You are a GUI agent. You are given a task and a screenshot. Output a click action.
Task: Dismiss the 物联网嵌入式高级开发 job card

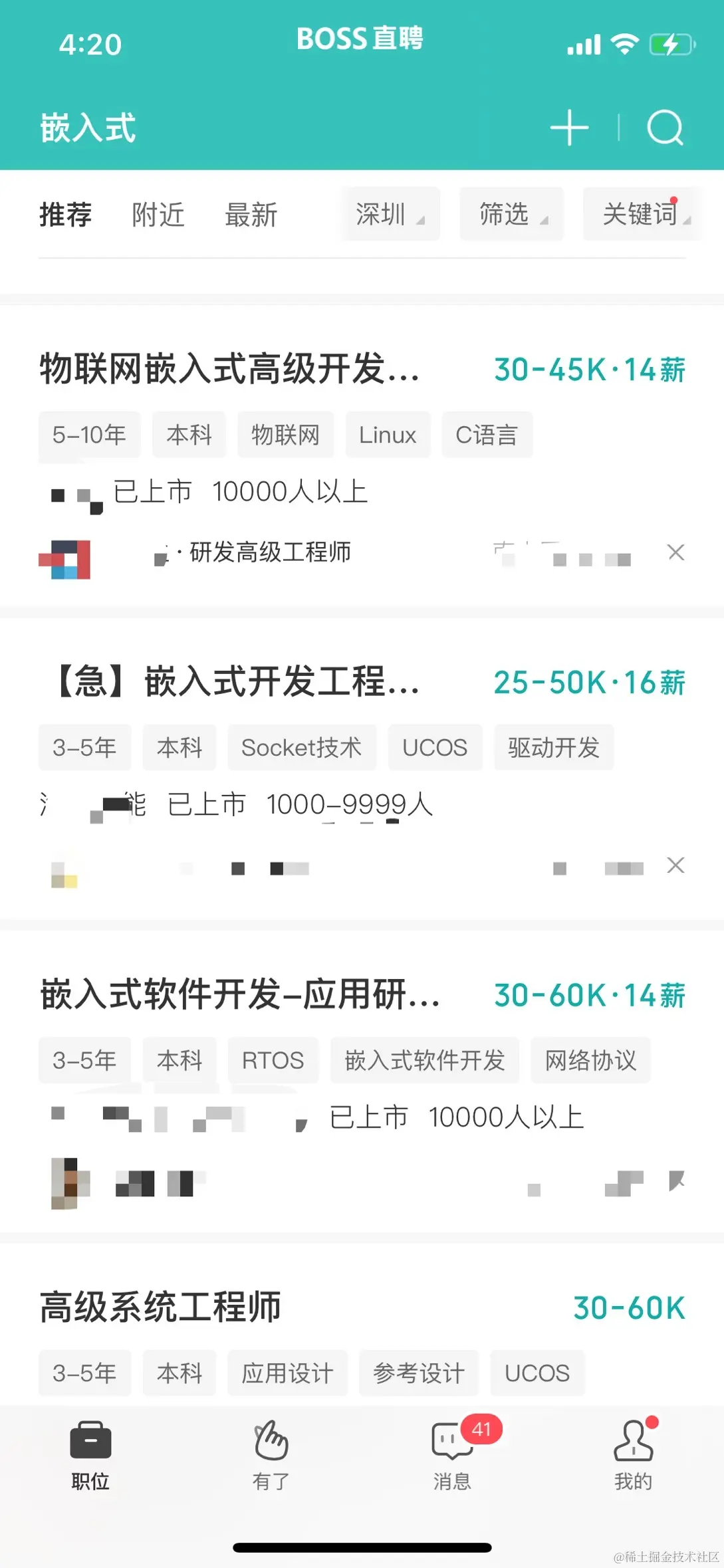tap(675, 552)
